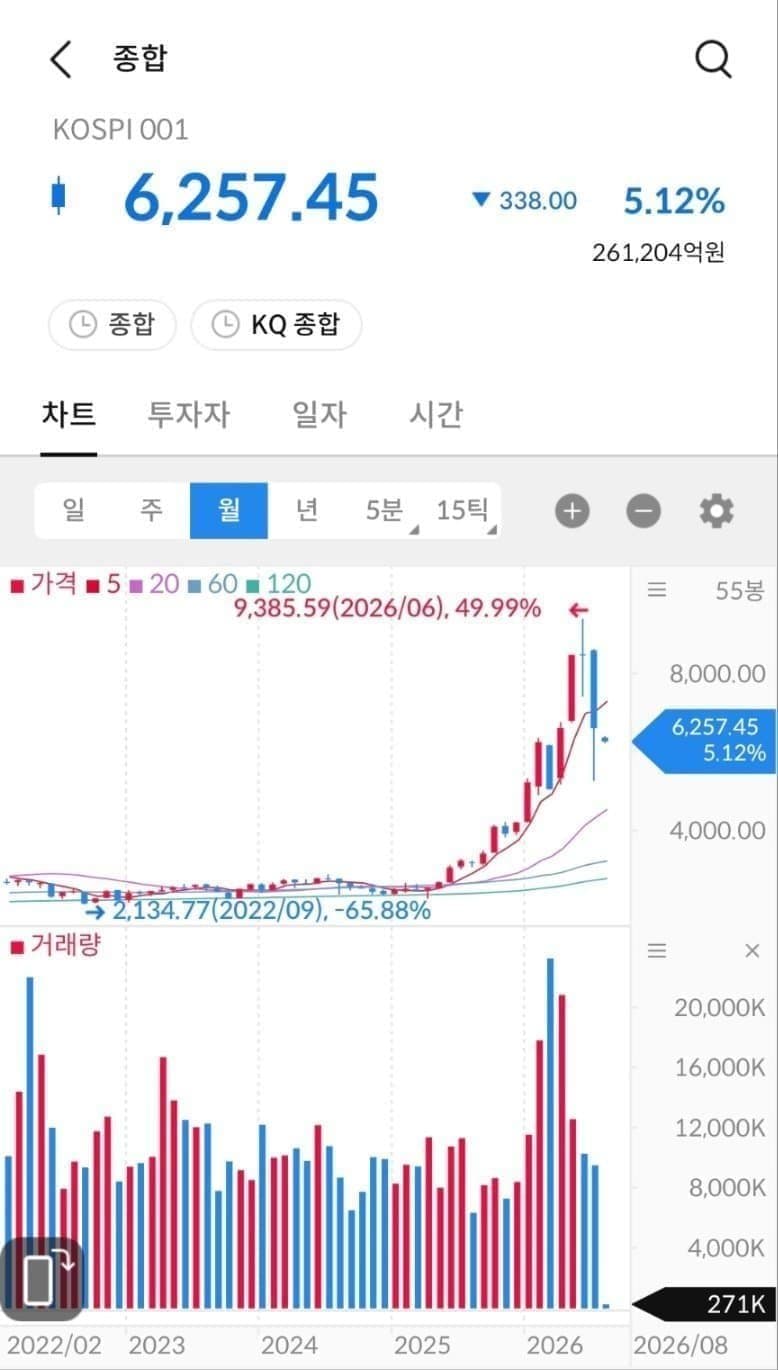Go back using the arrow
The height and width of the screenshot is (1370, 778).
coord(61,59)
